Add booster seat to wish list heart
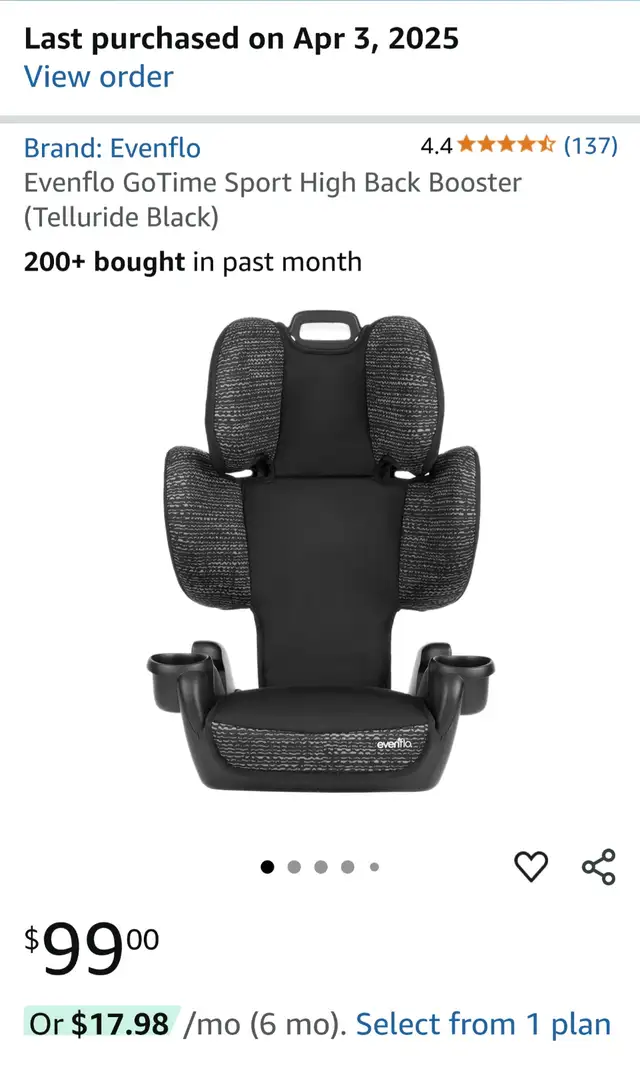This screenshot has height=1066, width=640. (530, 866)
